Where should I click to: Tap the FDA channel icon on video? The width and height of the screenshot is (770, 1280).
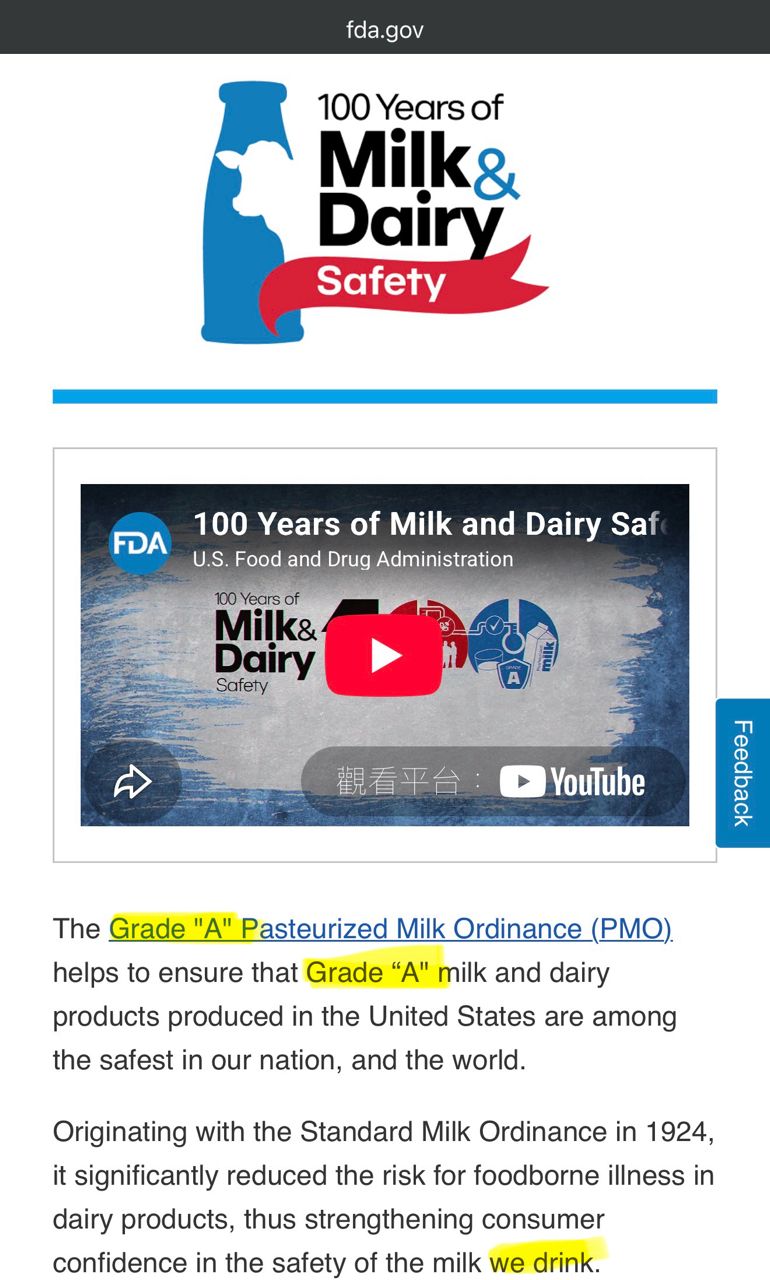[140, 543]
